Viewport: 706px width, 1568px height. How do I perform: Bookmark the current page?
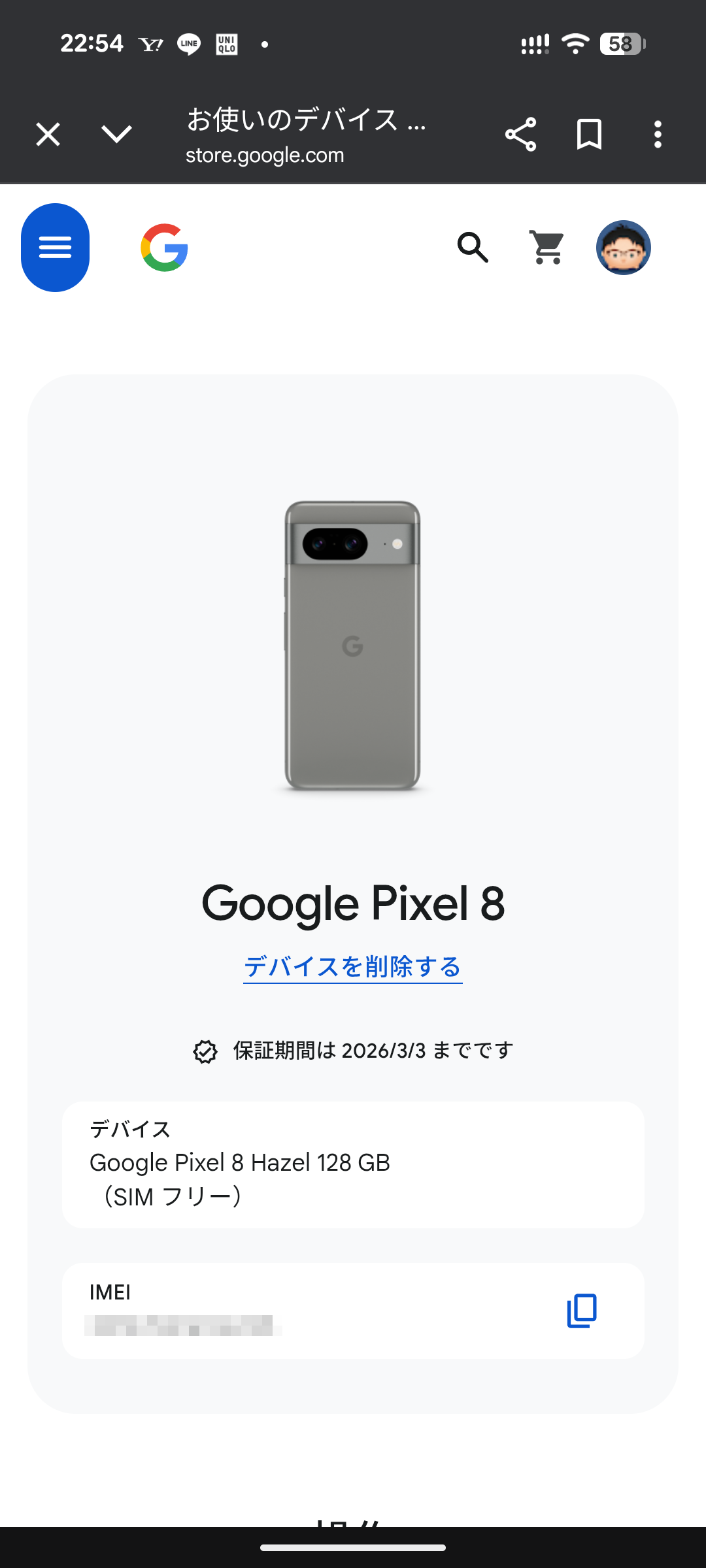[x=589, y=135]
